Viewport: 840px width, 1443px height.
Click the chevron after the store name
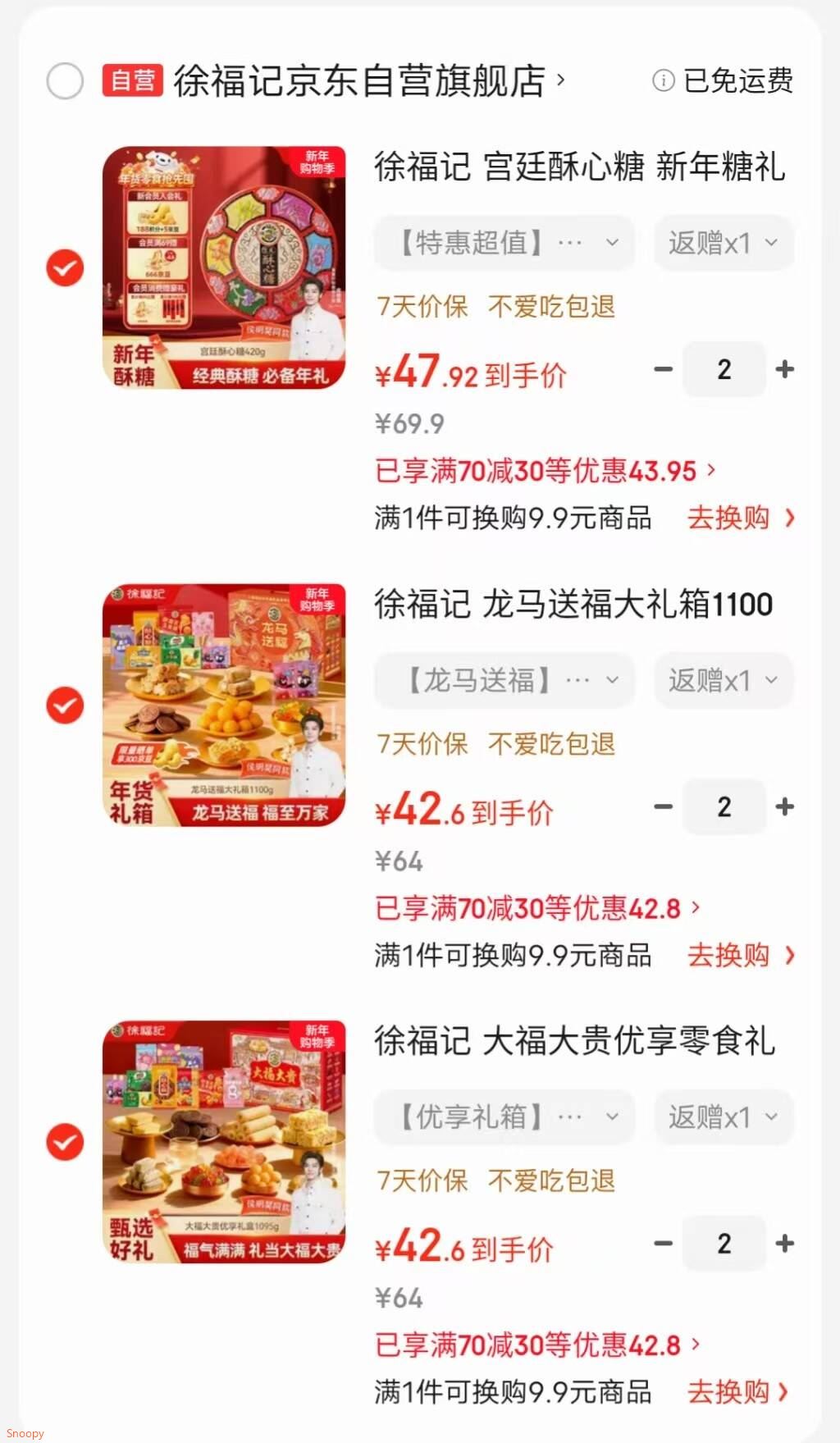point(563,80)
